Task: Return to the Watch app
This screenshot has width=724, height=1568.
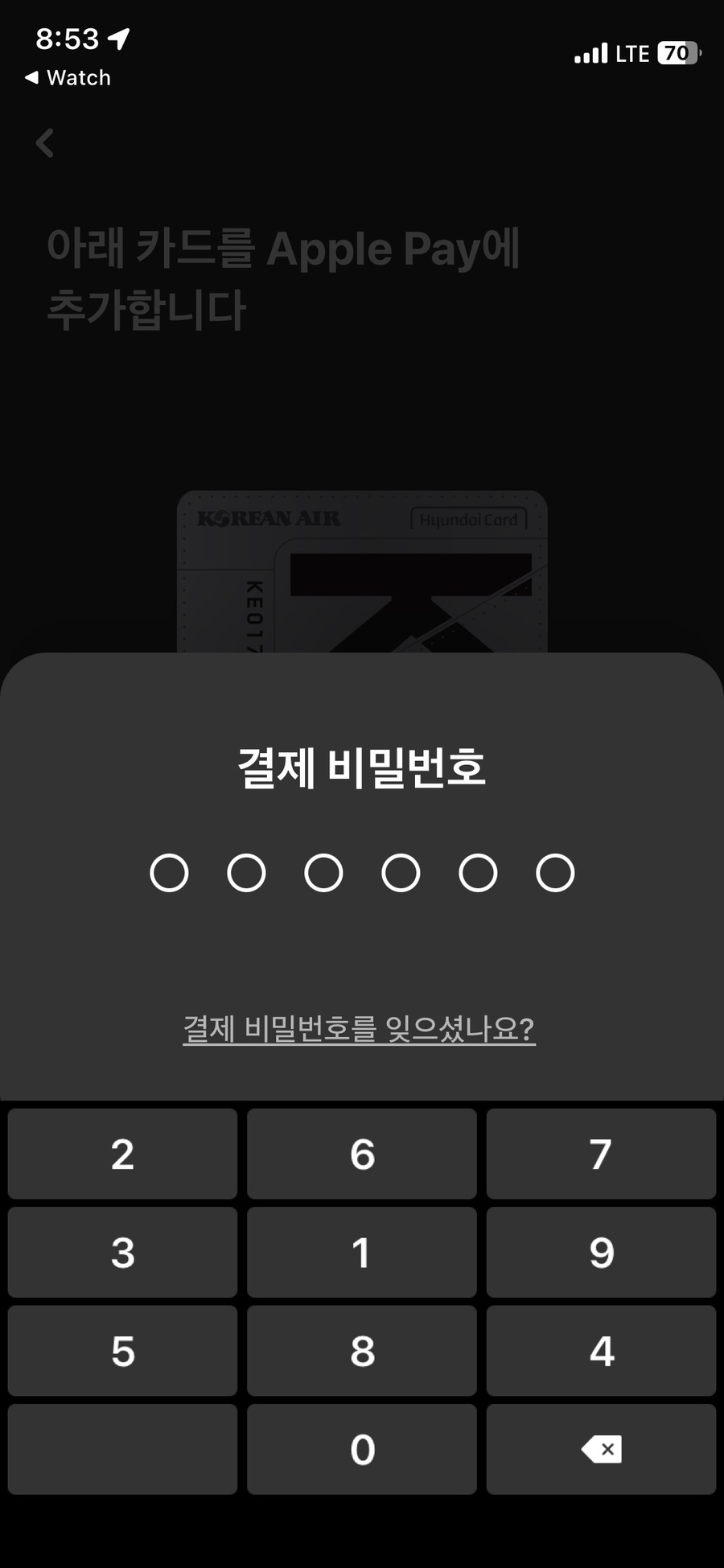Action: point(68,78)
